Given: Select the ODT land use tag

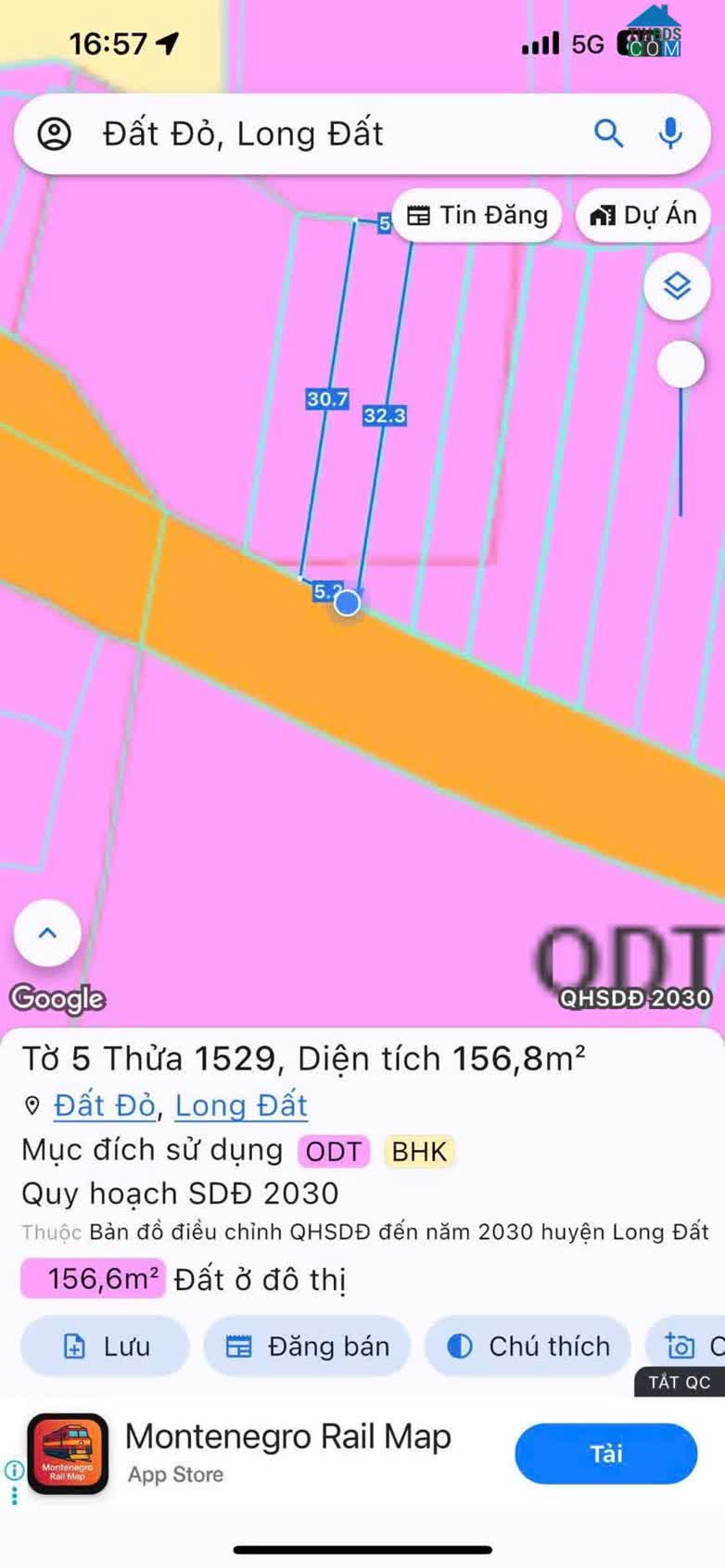Looking at the screenshot, I should (x=334, y=1152).
